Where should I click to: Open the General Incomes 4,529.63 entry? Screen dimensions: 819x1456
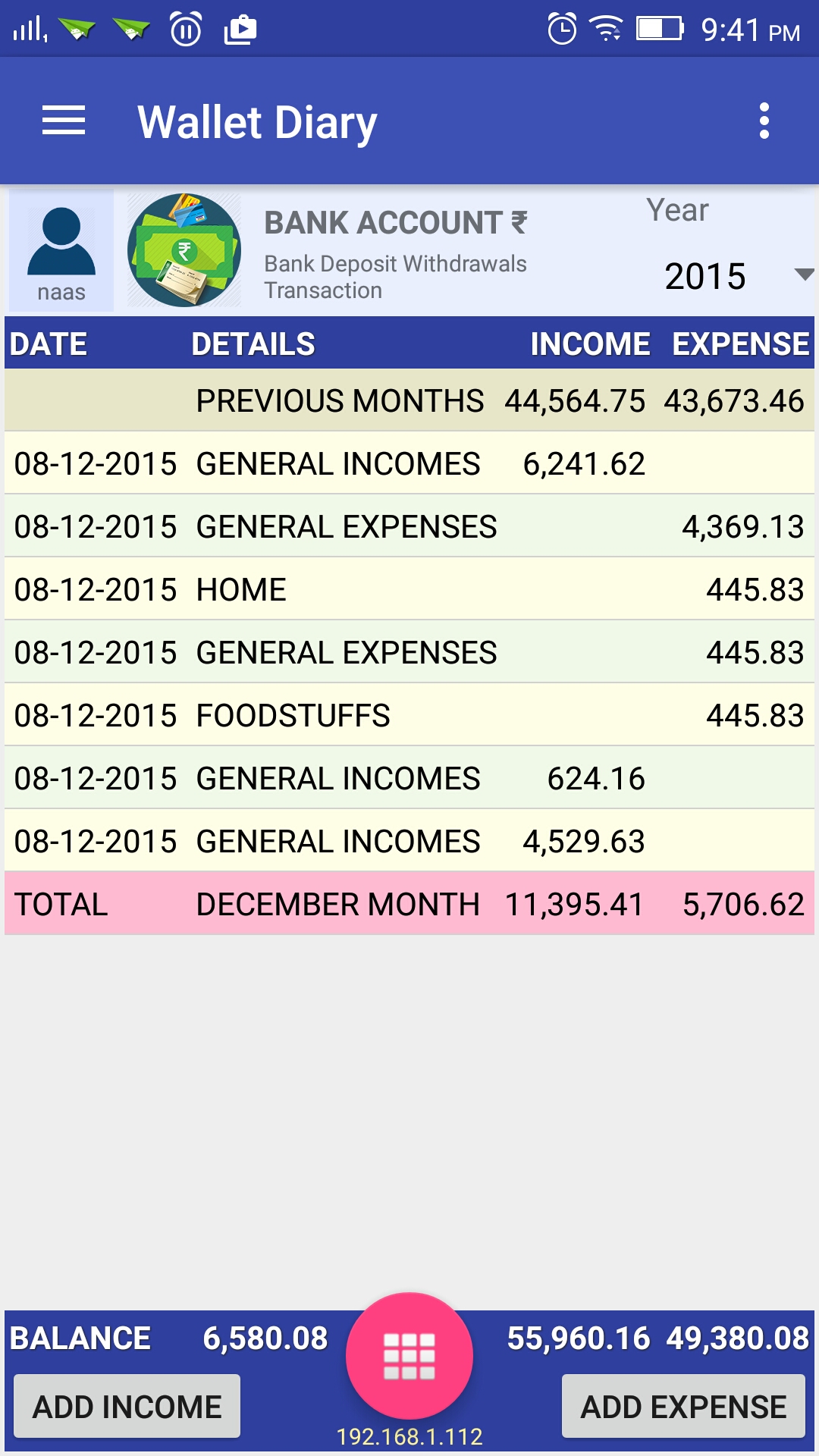[409, 841]
